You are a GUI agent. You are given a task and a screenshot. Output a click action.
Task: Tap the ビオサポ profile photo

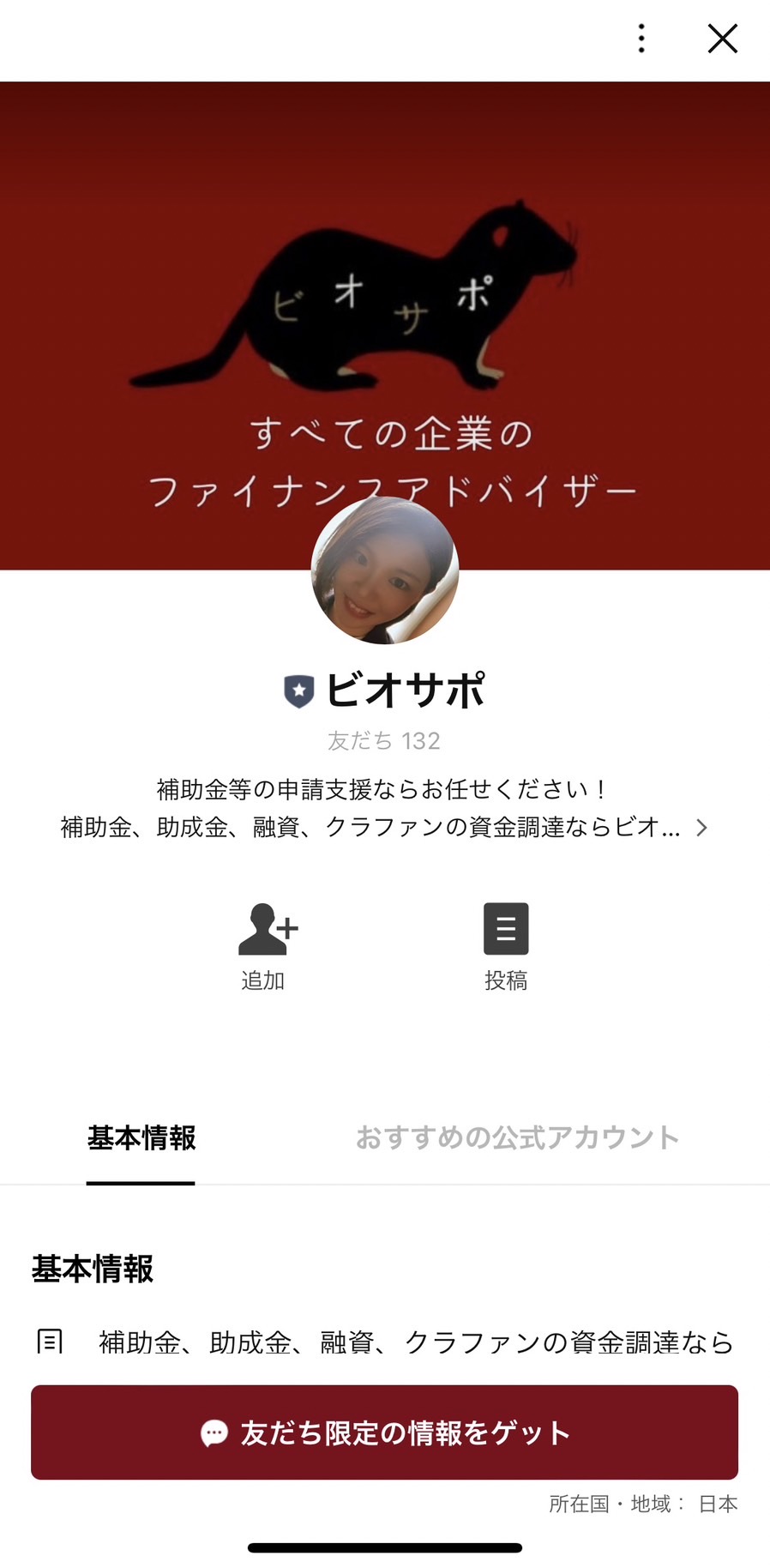385,575
